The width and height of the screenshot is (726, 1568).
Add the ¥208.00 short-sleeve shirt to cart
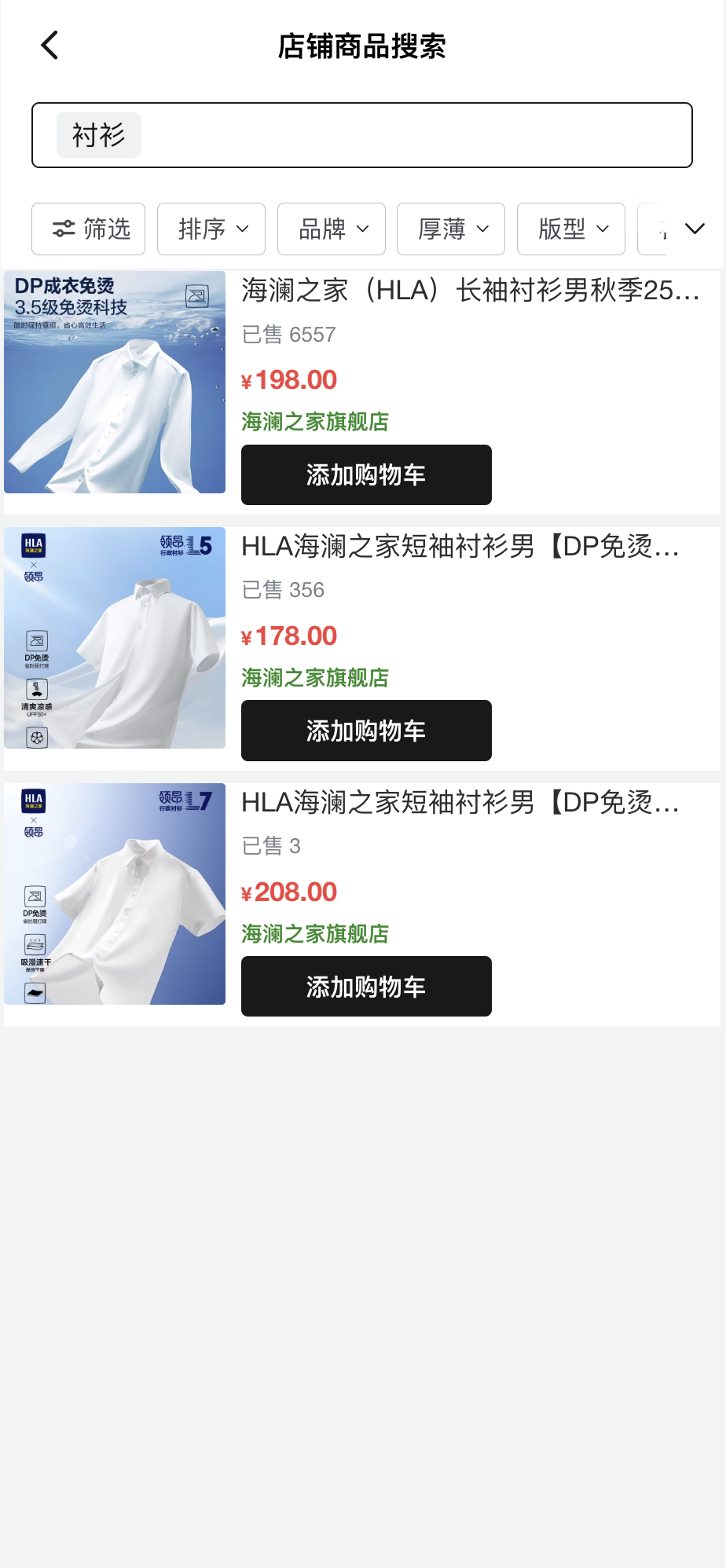(x=366, y=987)
